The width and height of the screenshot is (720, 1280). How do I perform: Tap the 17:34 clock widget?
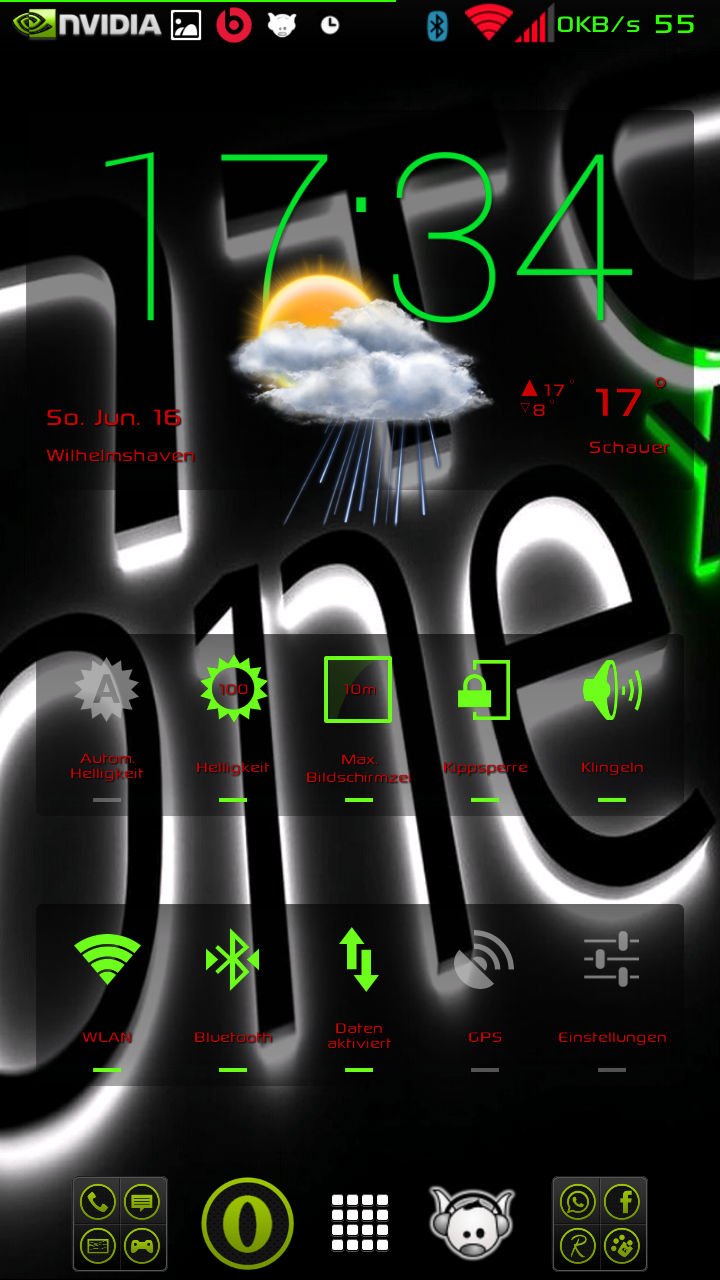pos(367,237)
